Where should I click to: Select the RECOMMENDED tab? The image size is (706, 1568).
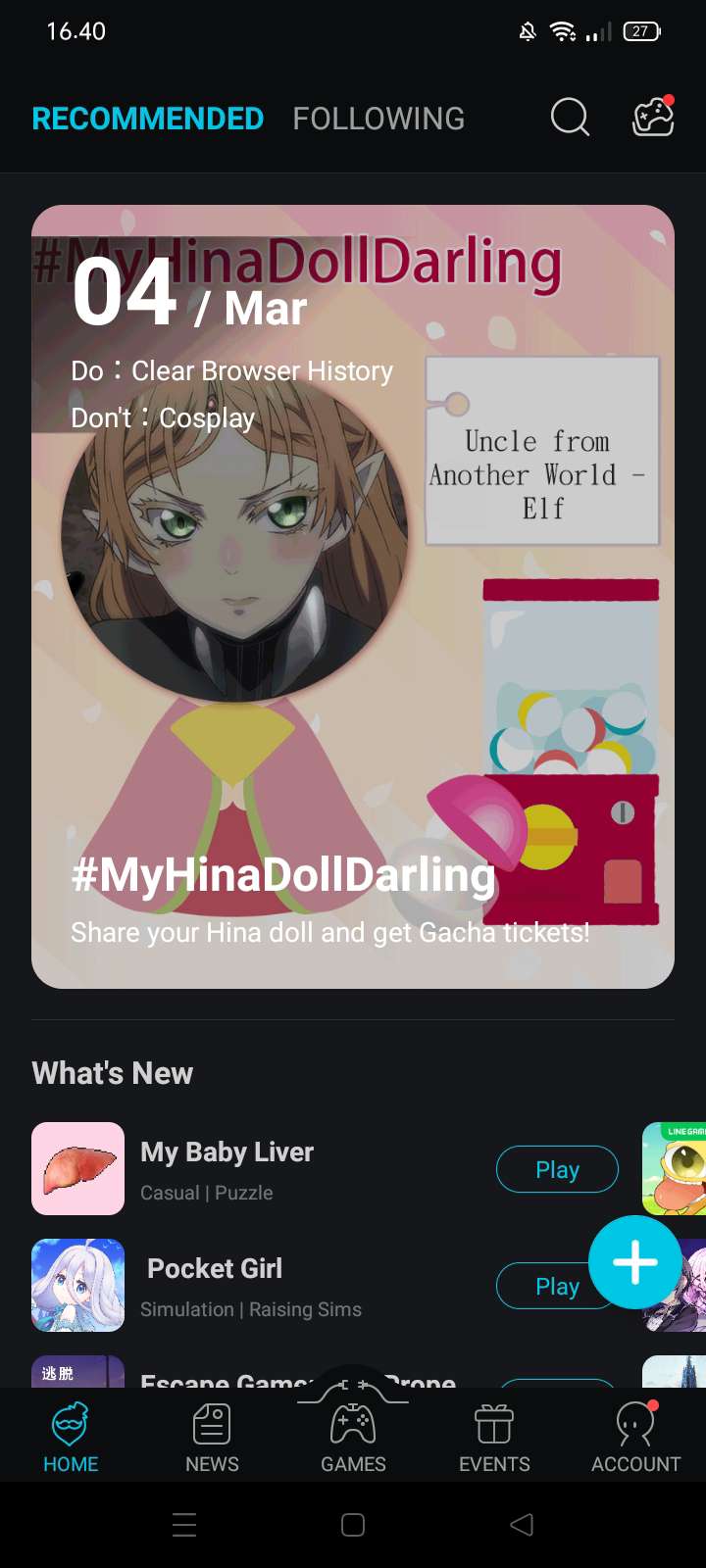click(147, 119)
